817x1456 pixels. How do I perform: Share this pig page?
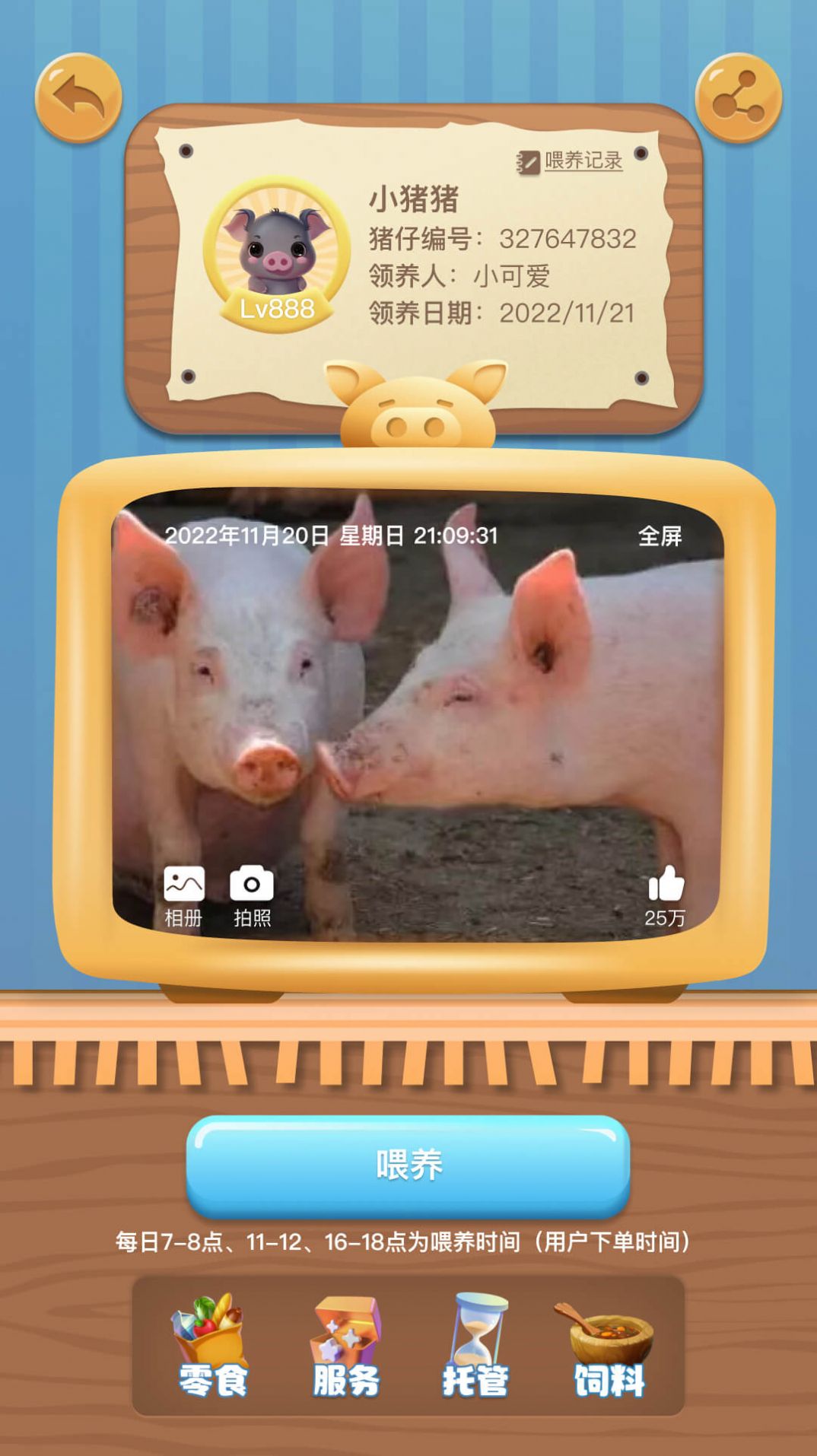coord(738,97)
